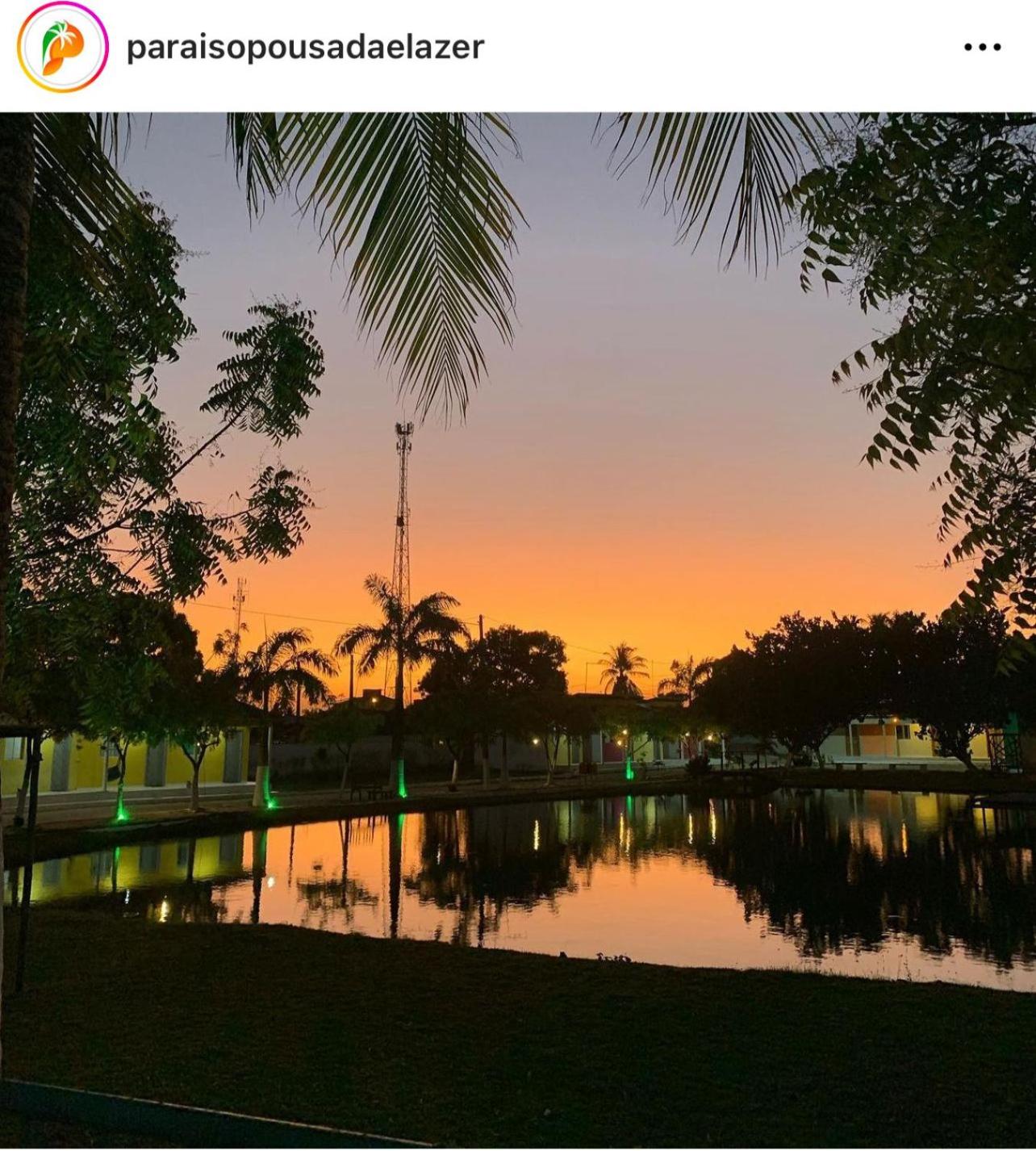
Task: Open paraisopousadaelazer's story from the profile picture
Action: coord(62,48)
